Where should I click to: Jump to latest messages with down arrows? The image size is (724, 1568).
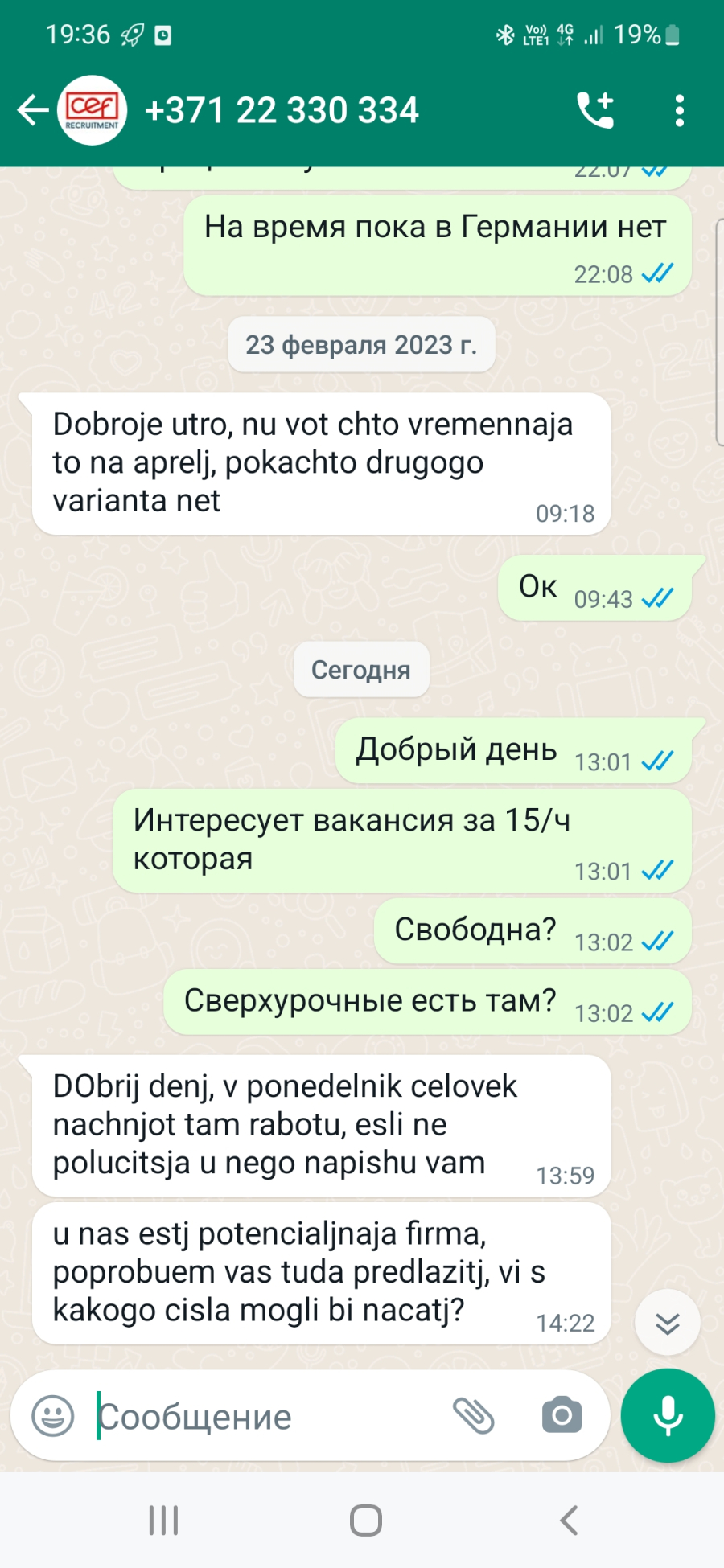(668, 1323)
